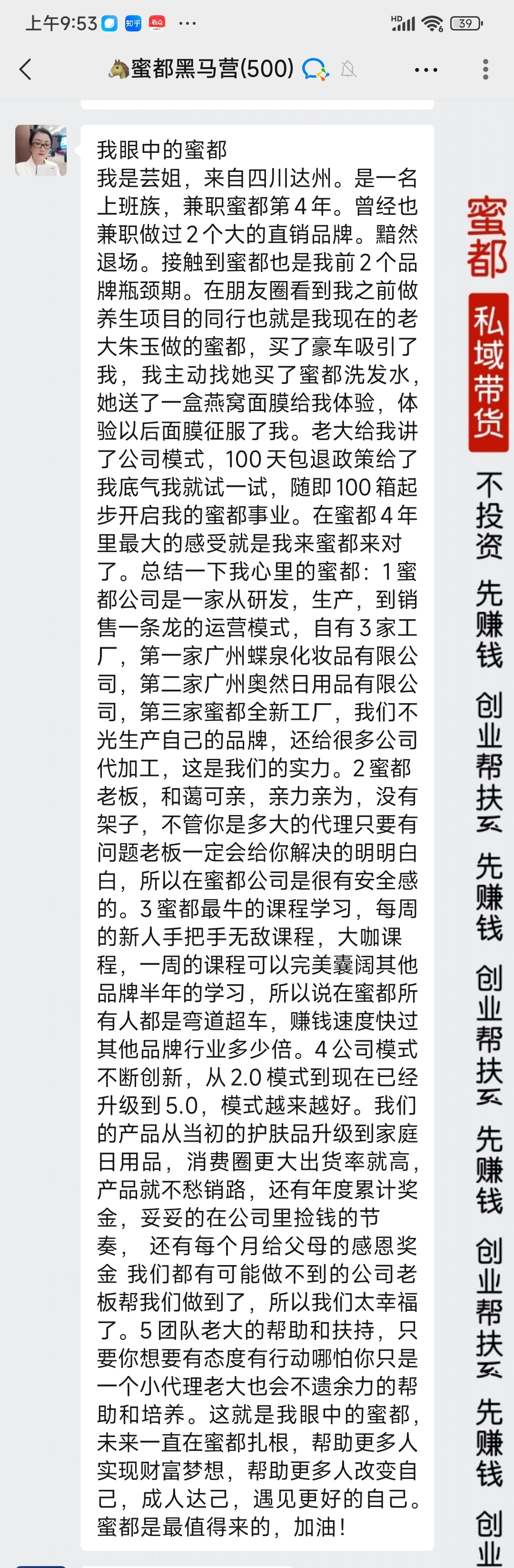Viewport: 514px width, 1568px height.
Task: Open the vertical three-dot overflow menu
Action: click(x=485, y=70)
